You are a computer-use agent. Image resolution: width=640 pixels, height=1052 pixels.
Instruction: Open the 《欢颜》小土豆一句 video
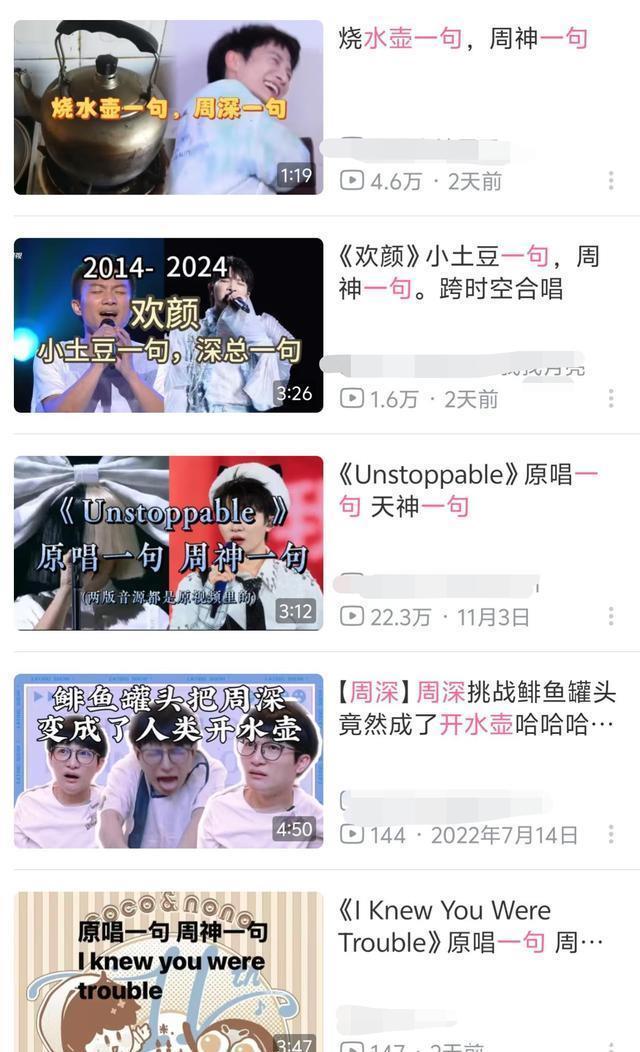(x=168, y=325)
